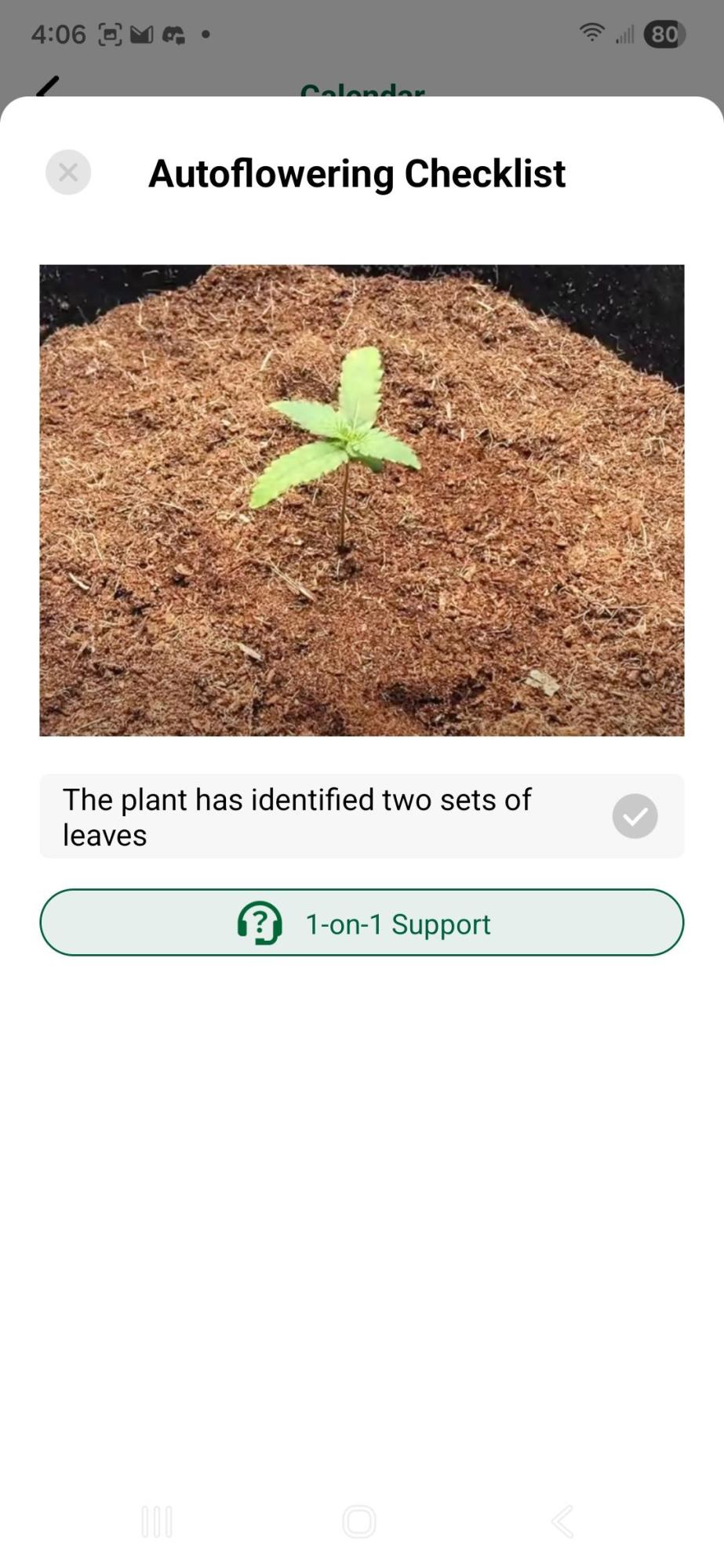Check off the two sets of leaves item
Screen dimensions: 724x1568
pos(635,816)
